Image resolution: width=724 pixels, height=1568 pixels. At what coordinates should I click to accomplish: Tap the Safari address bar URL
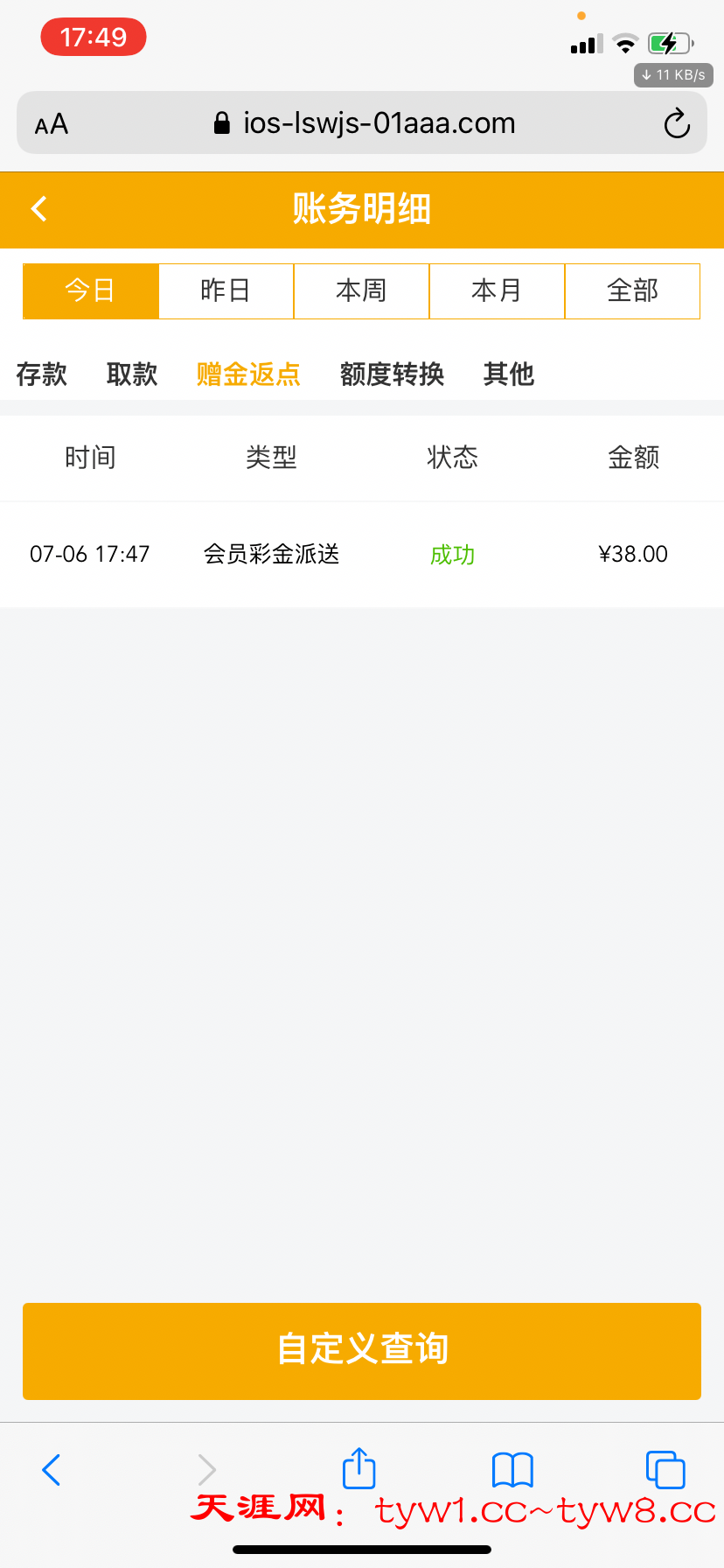point(365,123)
